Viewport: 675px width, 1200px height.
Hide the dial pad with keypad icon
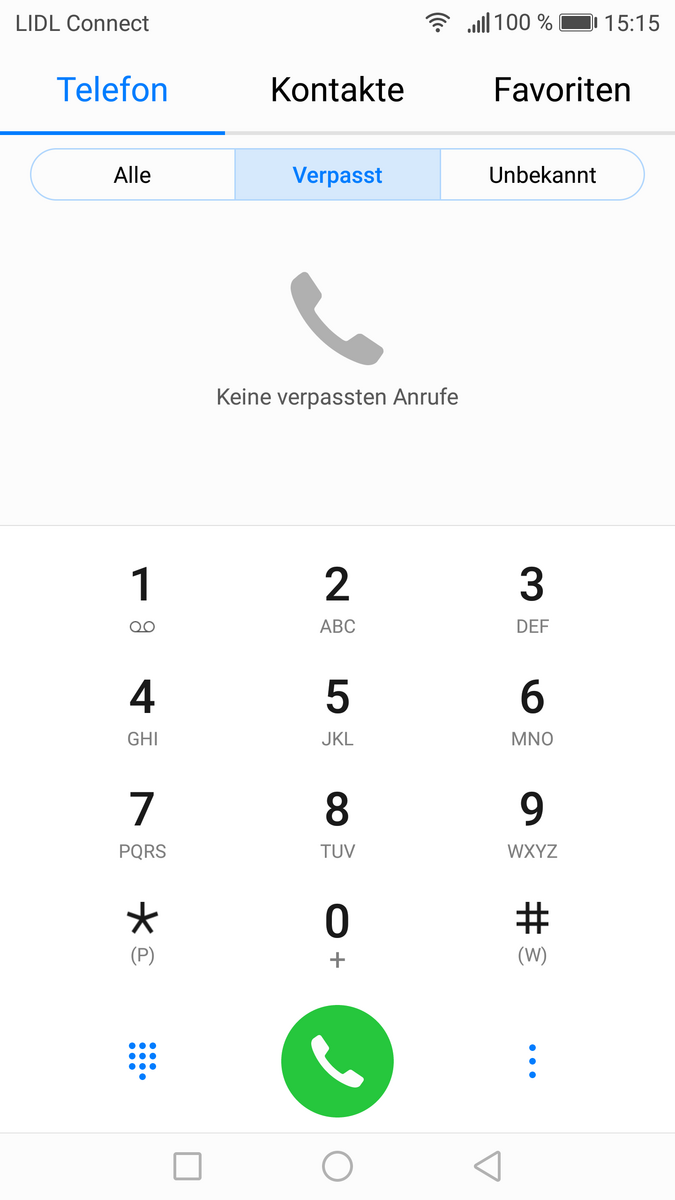pyautogui.click(x=142, y=1060)
